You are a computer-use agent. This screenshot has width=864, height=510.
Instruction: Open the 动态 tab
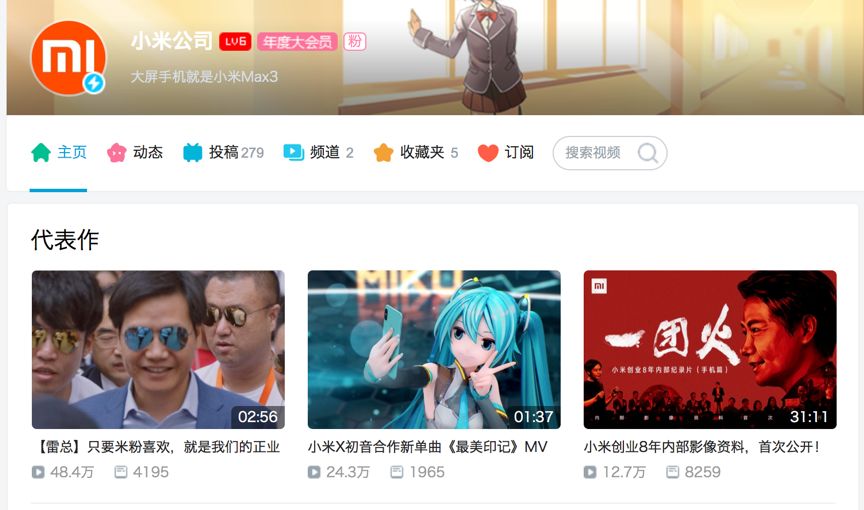pyautogui.click(x=135, y=153)
